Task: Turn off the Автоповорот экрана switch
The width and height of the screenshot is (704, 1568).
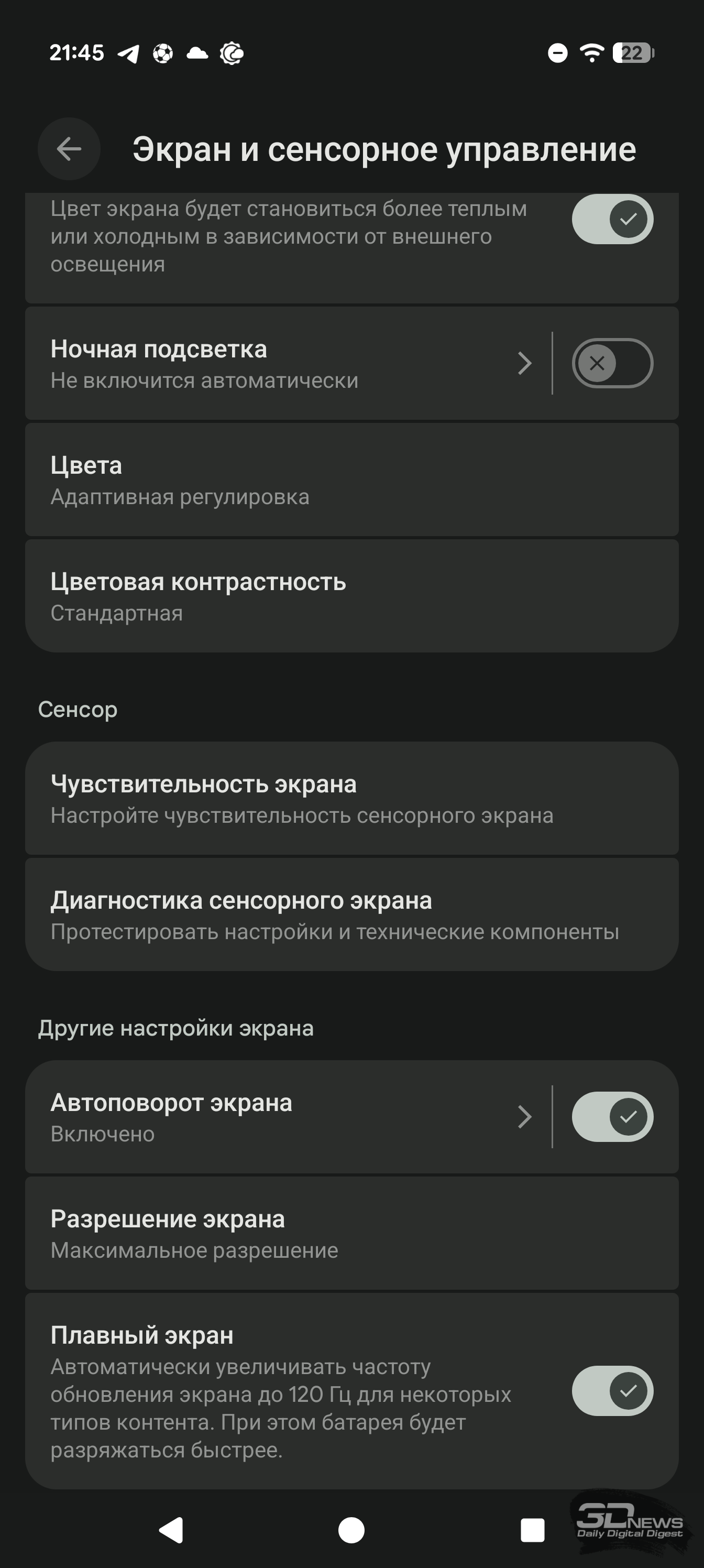Action: [612, 1117]
